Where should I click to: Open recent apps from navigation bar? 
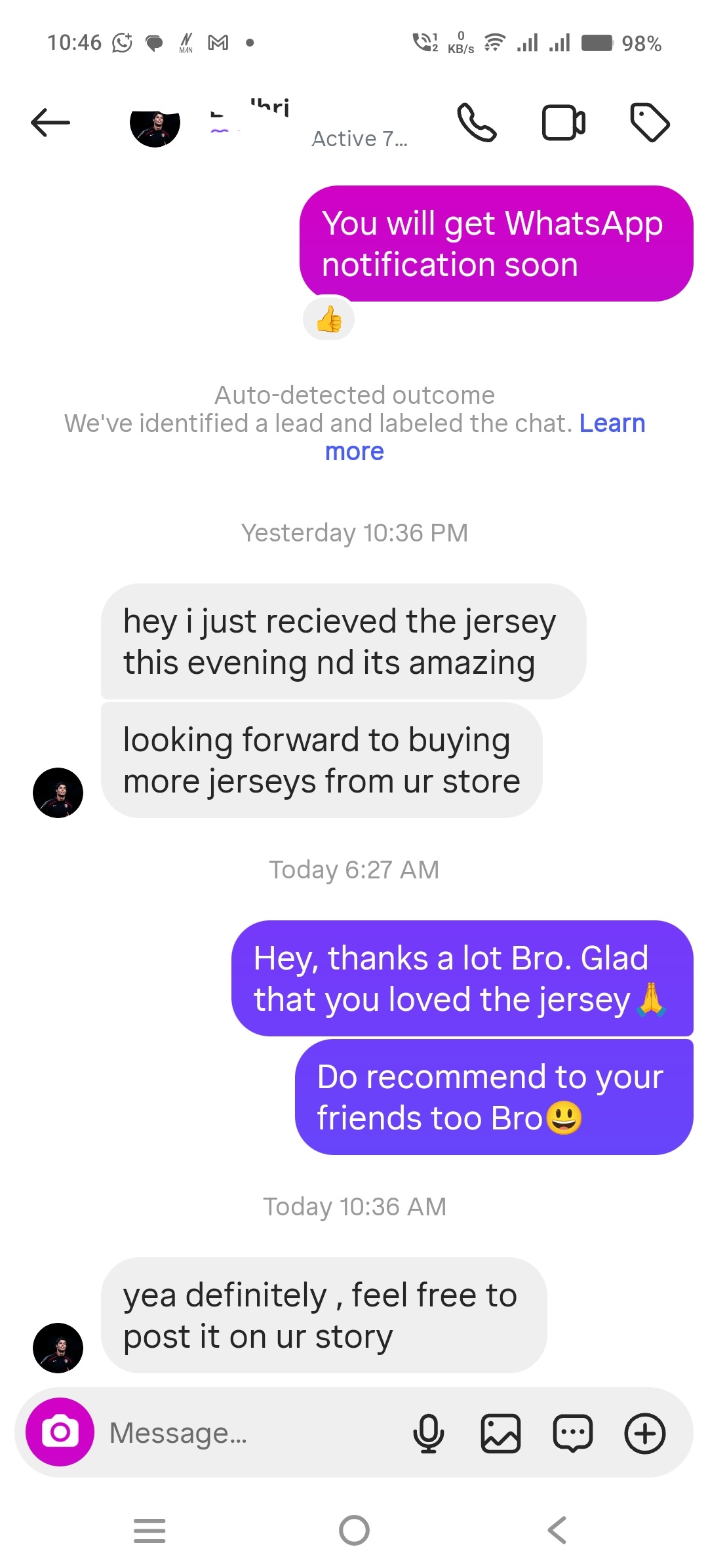(x=149, y=1531)
